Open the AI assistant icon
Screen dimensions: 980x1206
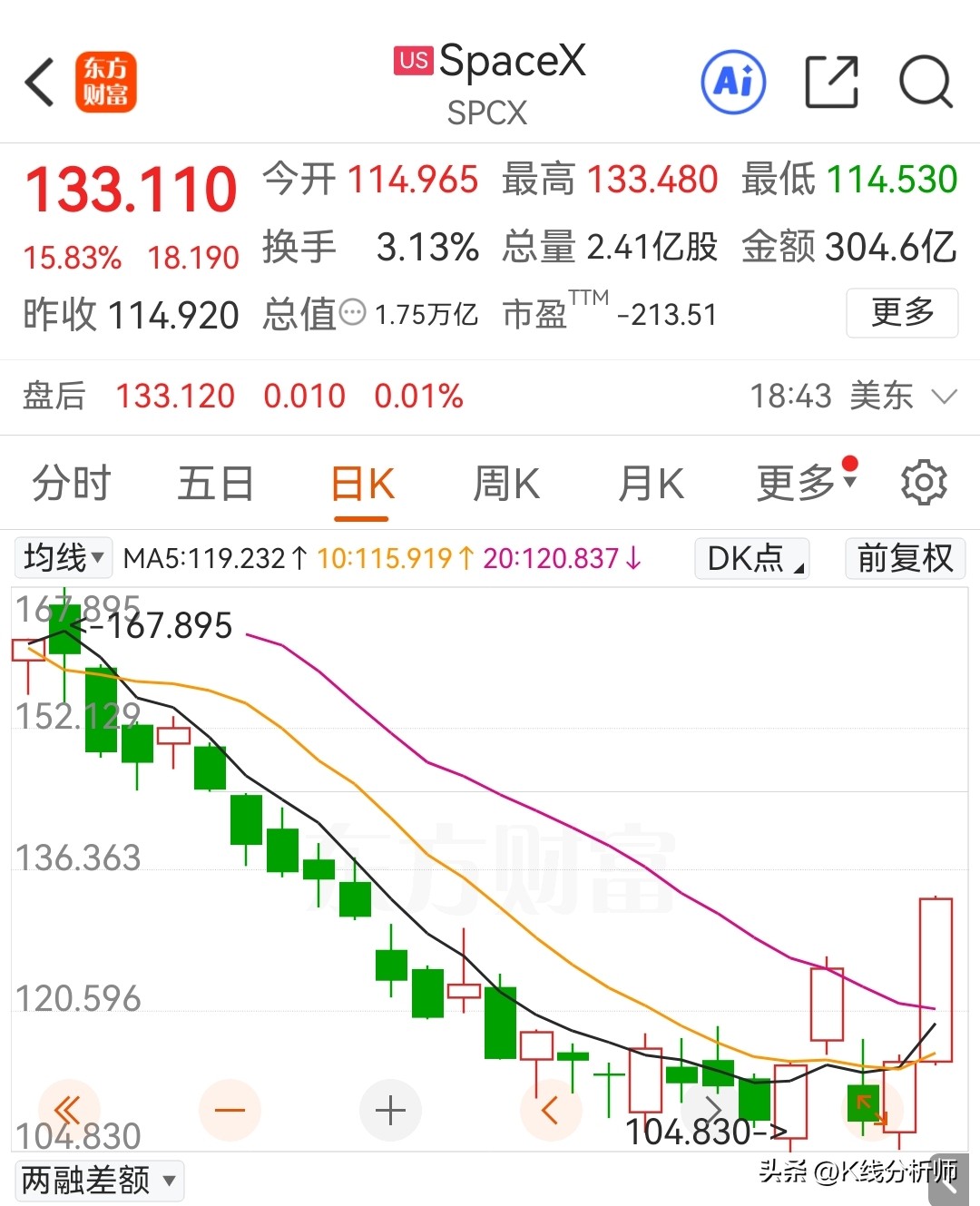[733, 83]
